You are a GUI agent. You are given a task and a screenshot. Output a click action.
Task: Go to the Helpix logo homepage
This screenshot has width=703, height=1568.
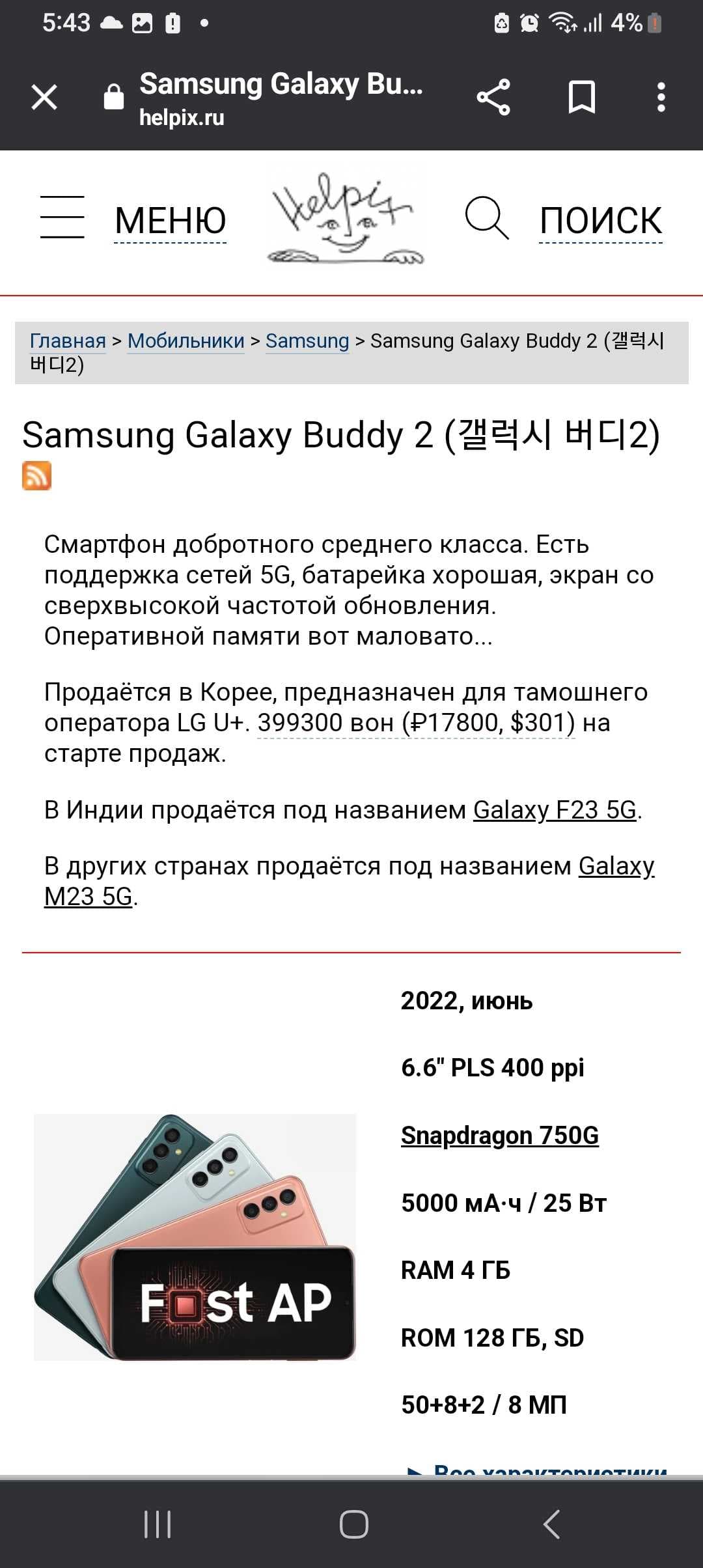pyautogui.click(x=346, y=219)
